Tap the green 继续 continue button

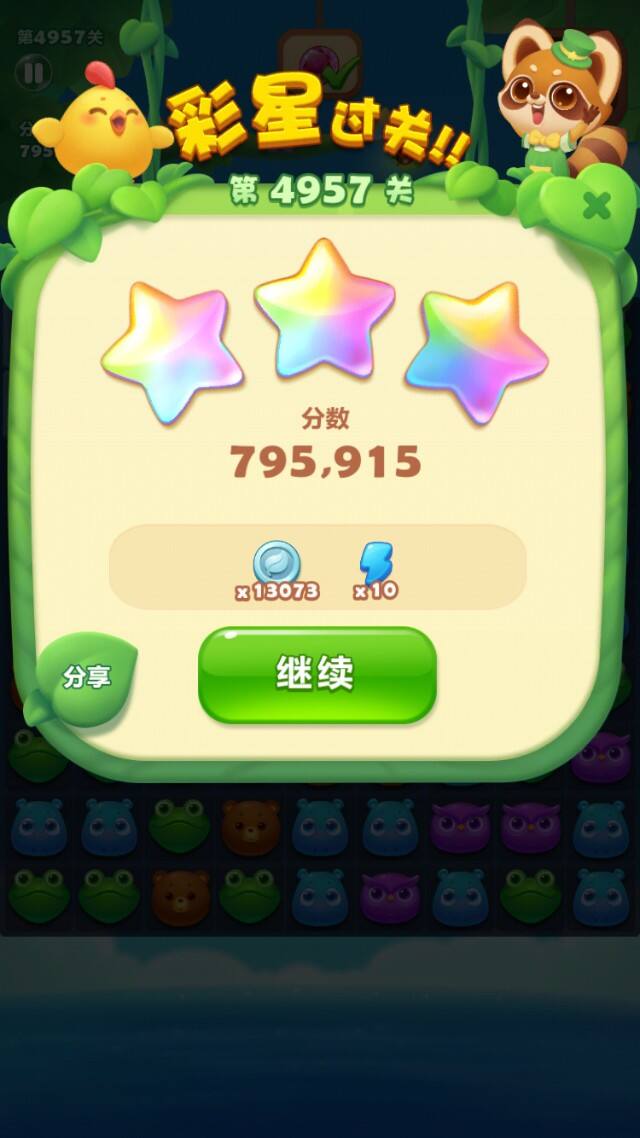click(x=317, y=675)
